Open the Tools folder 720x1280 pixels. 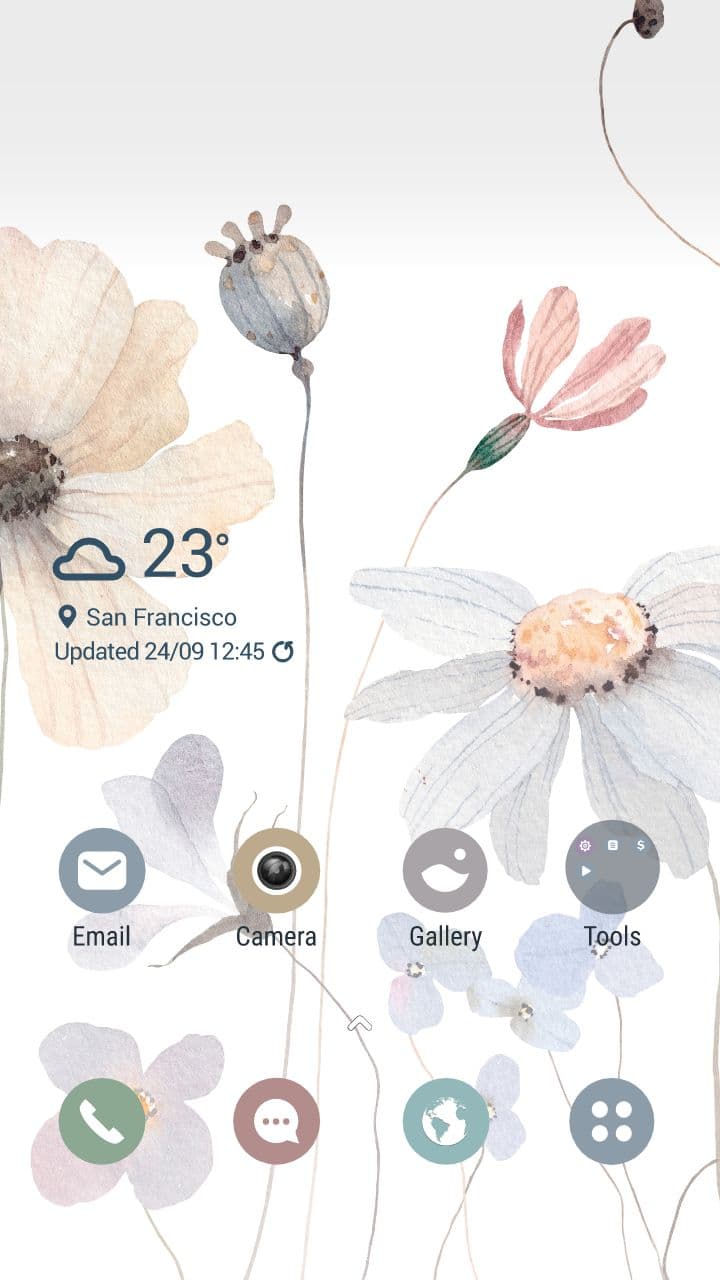pyautogui.click(x=612, y=868)
